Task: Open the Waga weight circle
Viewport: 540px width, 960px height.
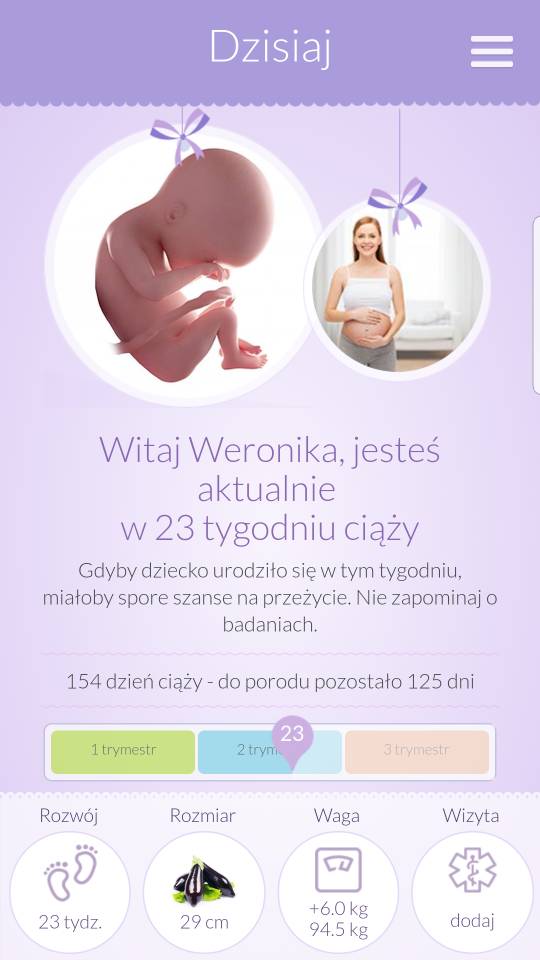Action: tap(338, 891)
